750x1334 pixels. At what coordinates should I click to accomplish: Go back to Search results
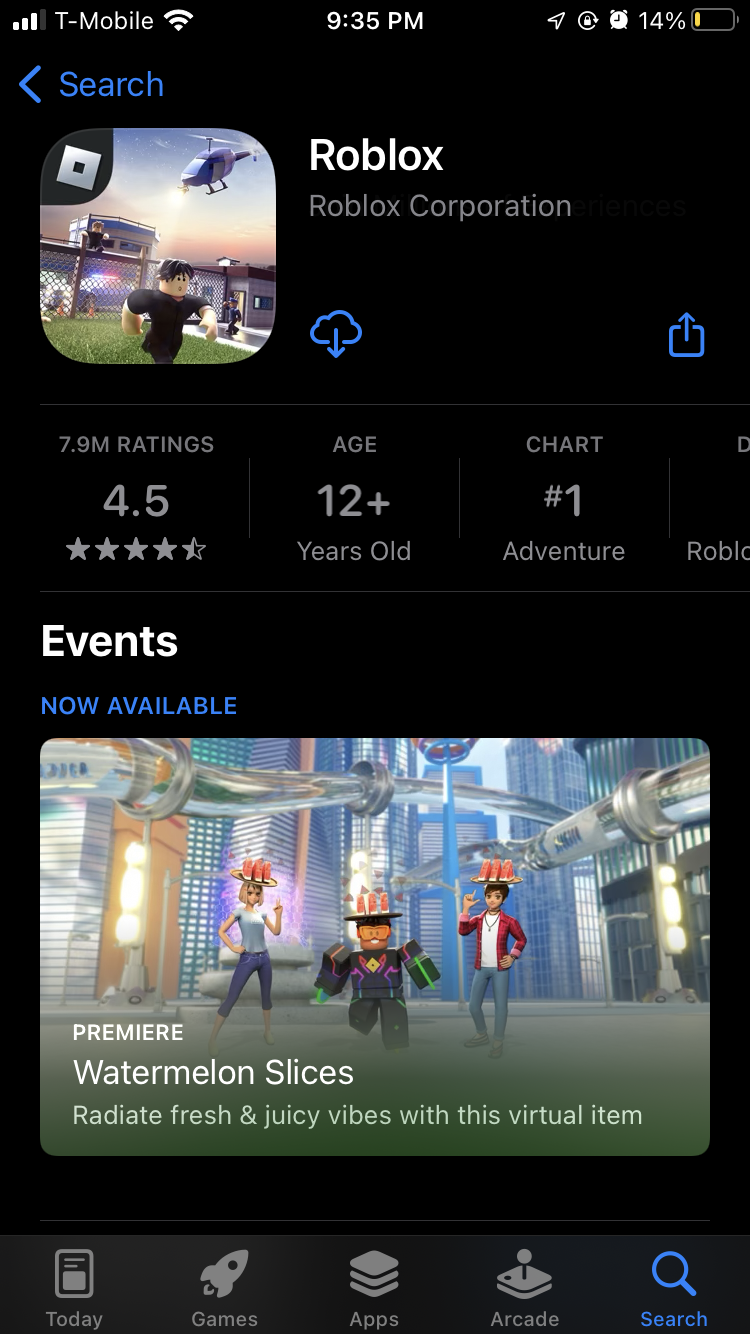pos(91,85)
